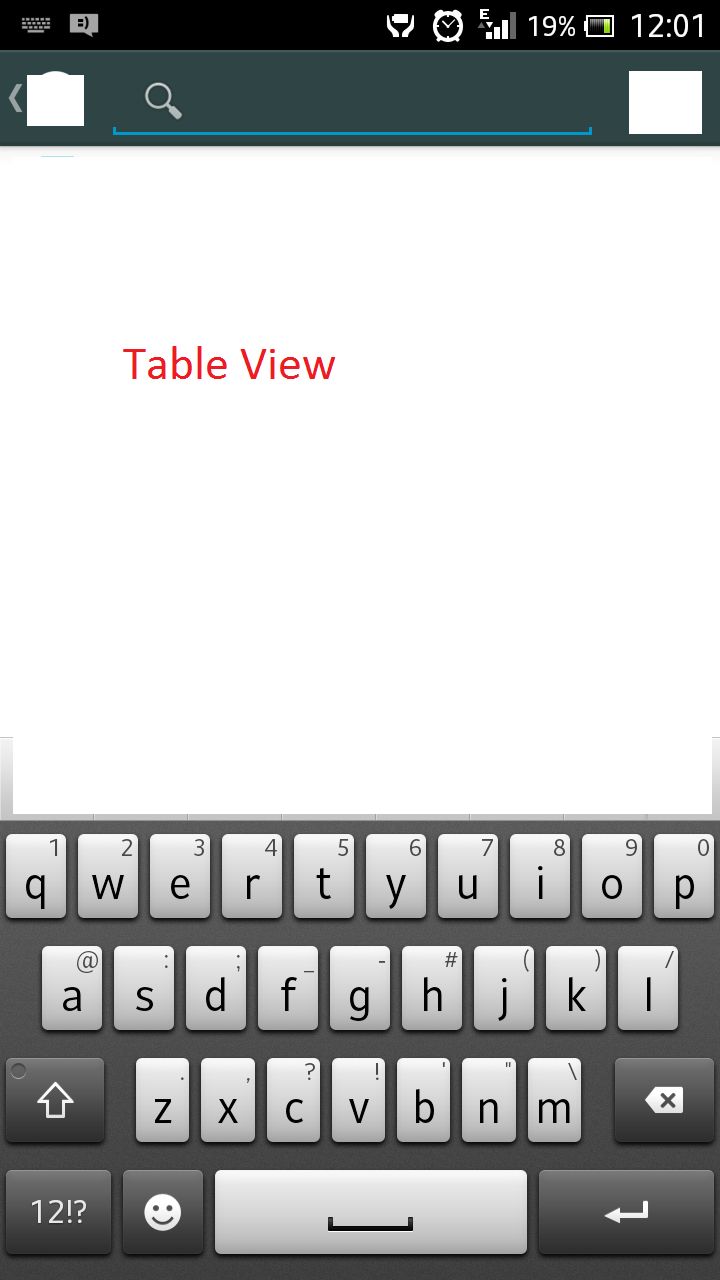Screen dimensions: 720x1280
Task: Tap the backspace key
Action: (664, 1100)
